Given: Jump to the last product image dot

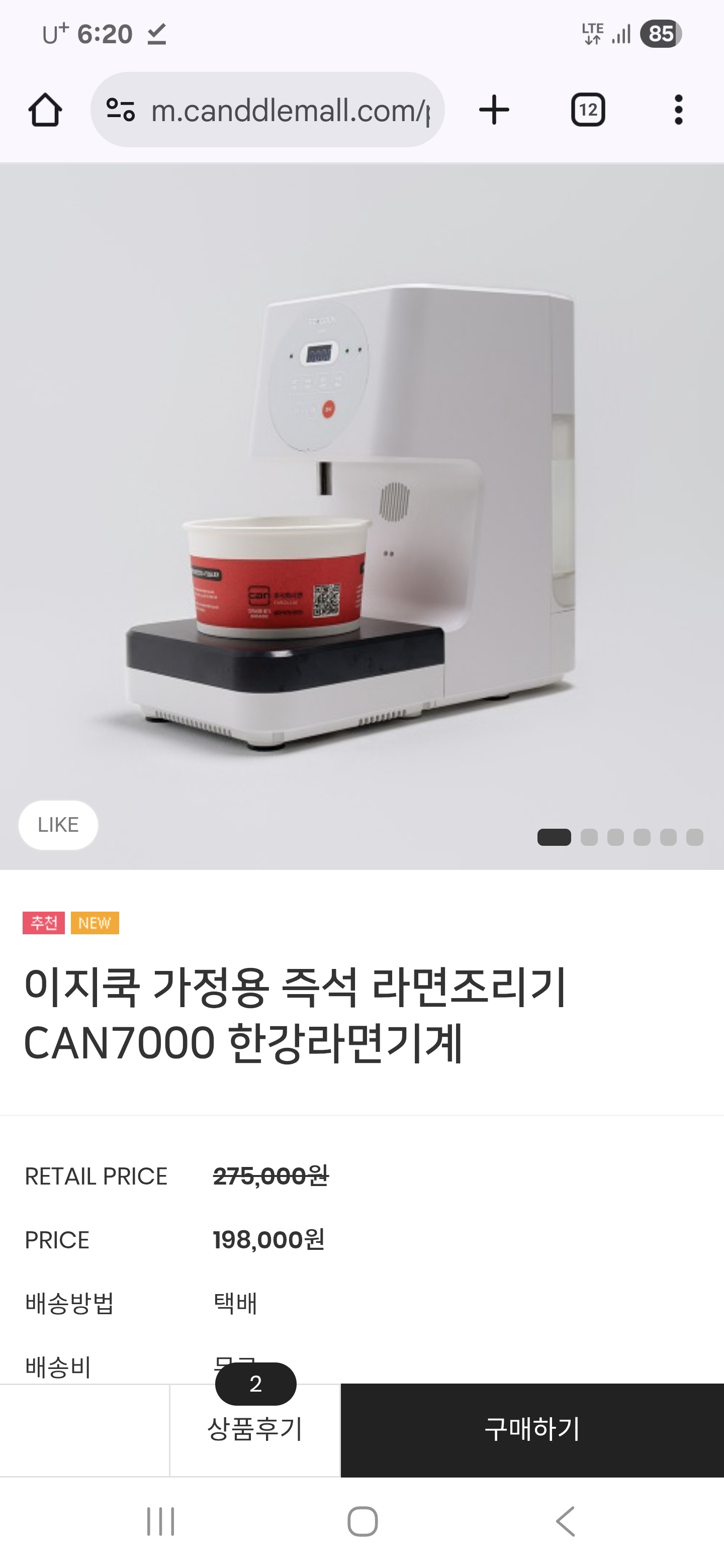Looking at the screenshot, I should [x=695, y=838].
